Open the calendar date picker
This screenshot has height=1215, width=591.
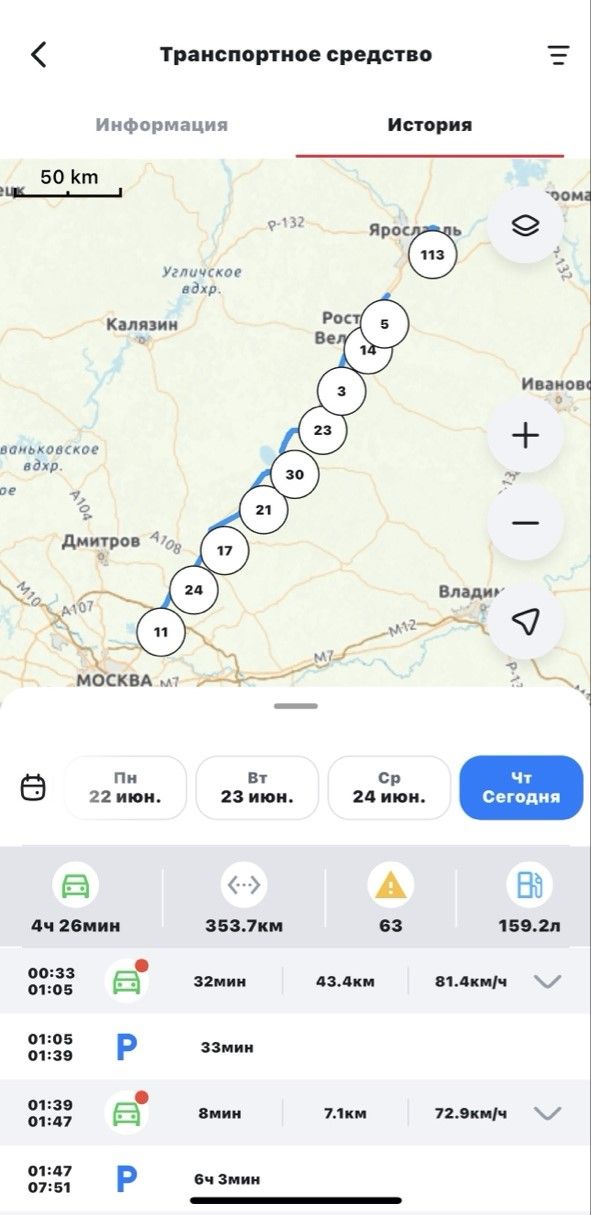click(34, 787)
